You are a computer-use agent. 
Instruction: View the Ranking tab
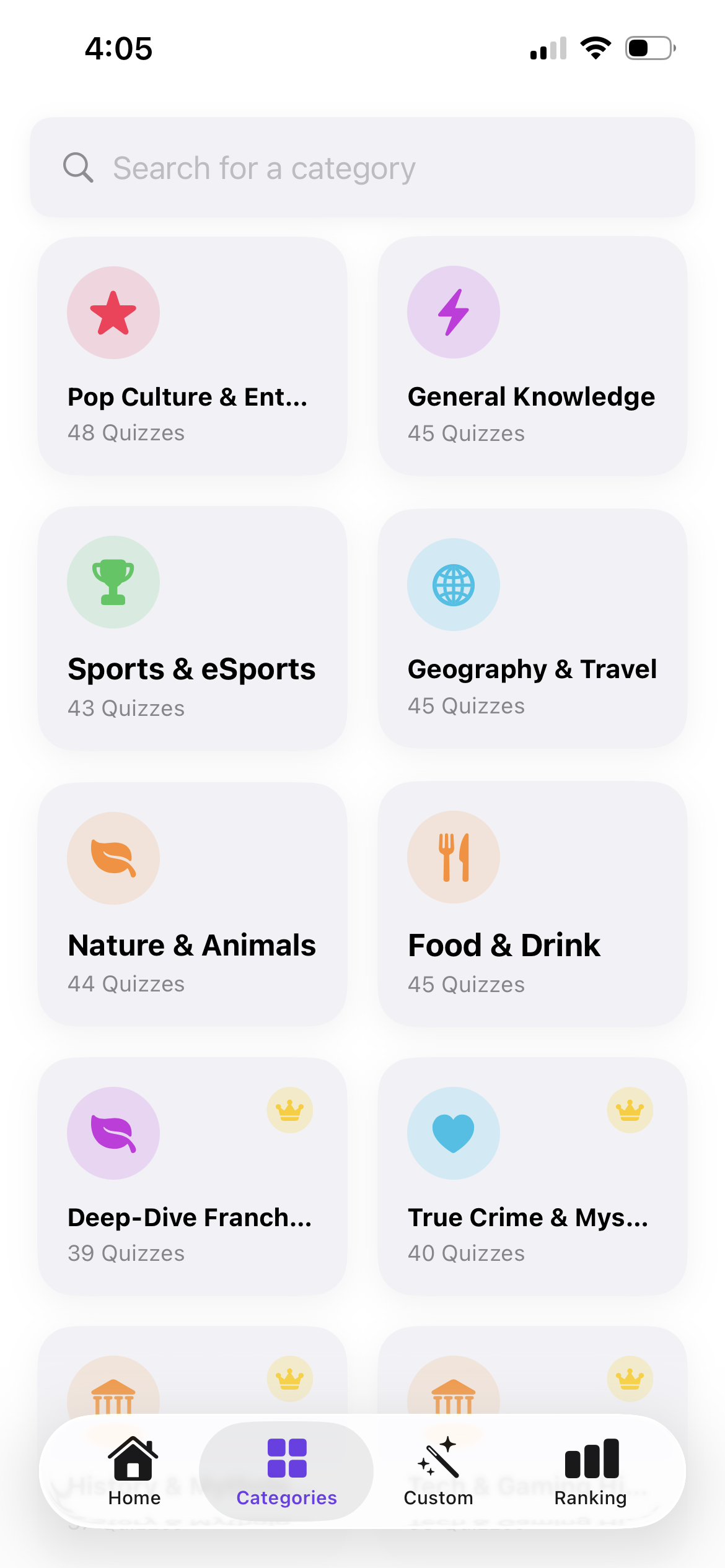[x=591, y=1471]
